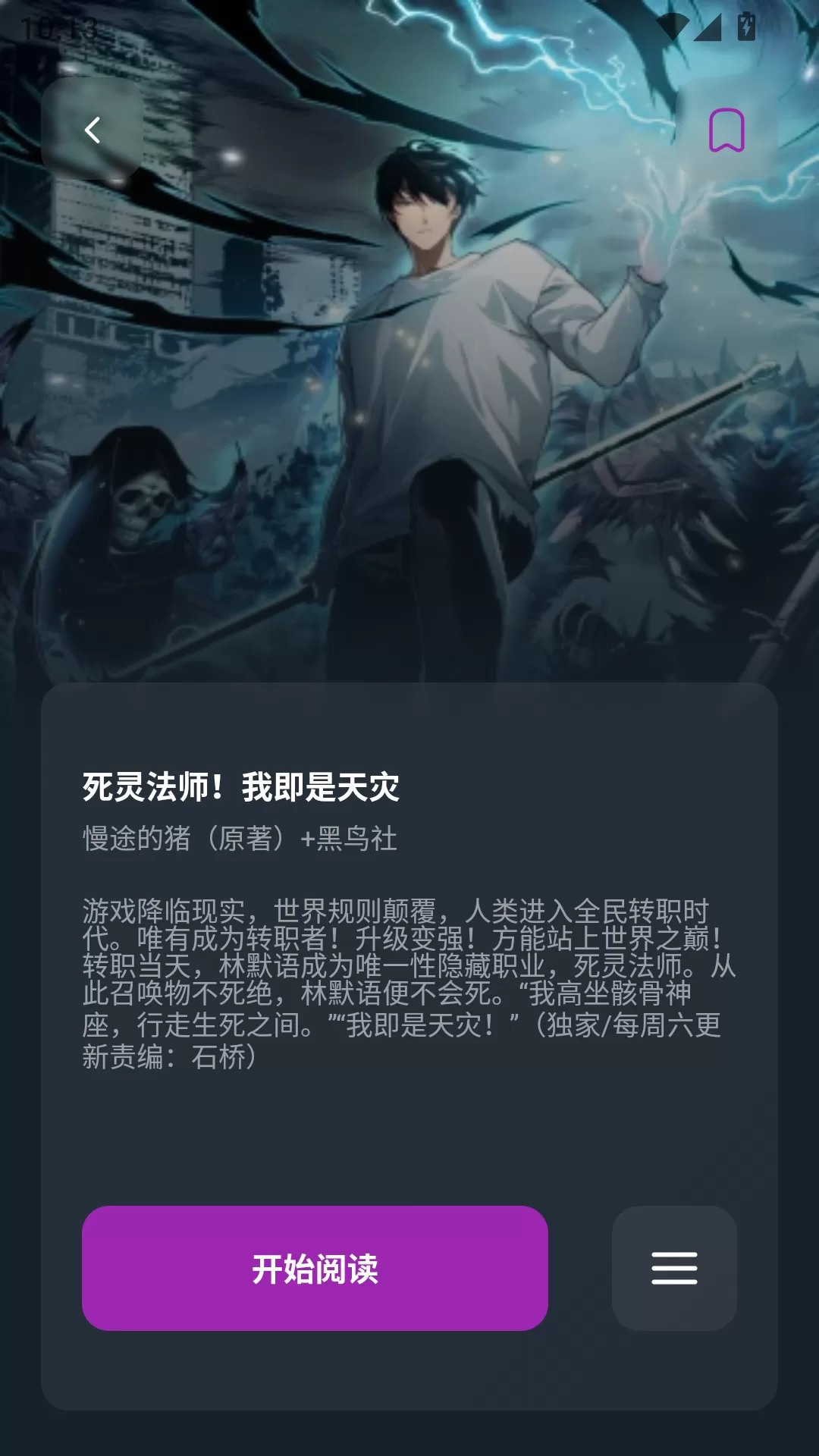Go back using the arrow button
The width and height of the screenshot is (819, 1456).
[93, 130]
